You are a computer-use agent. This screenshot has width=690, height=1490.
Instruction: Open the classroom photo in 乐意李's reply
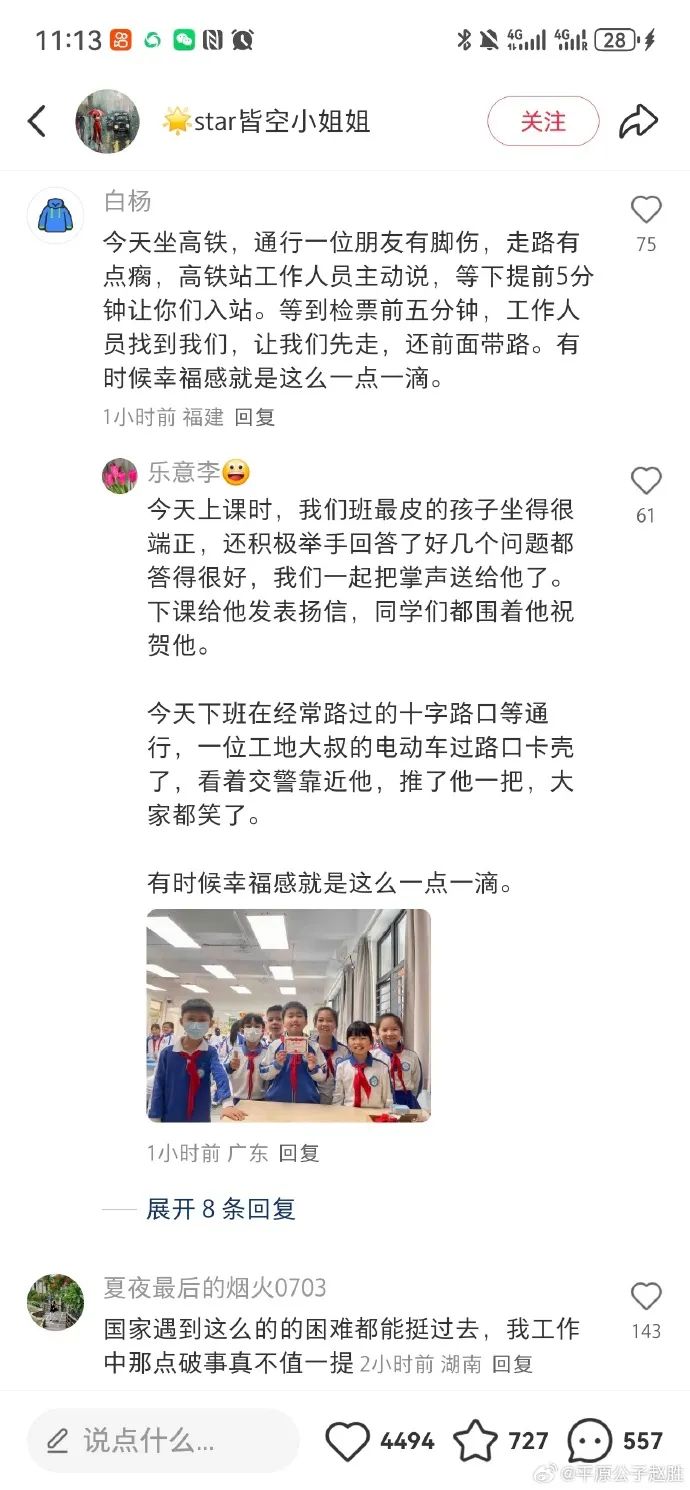(288, 1015)
